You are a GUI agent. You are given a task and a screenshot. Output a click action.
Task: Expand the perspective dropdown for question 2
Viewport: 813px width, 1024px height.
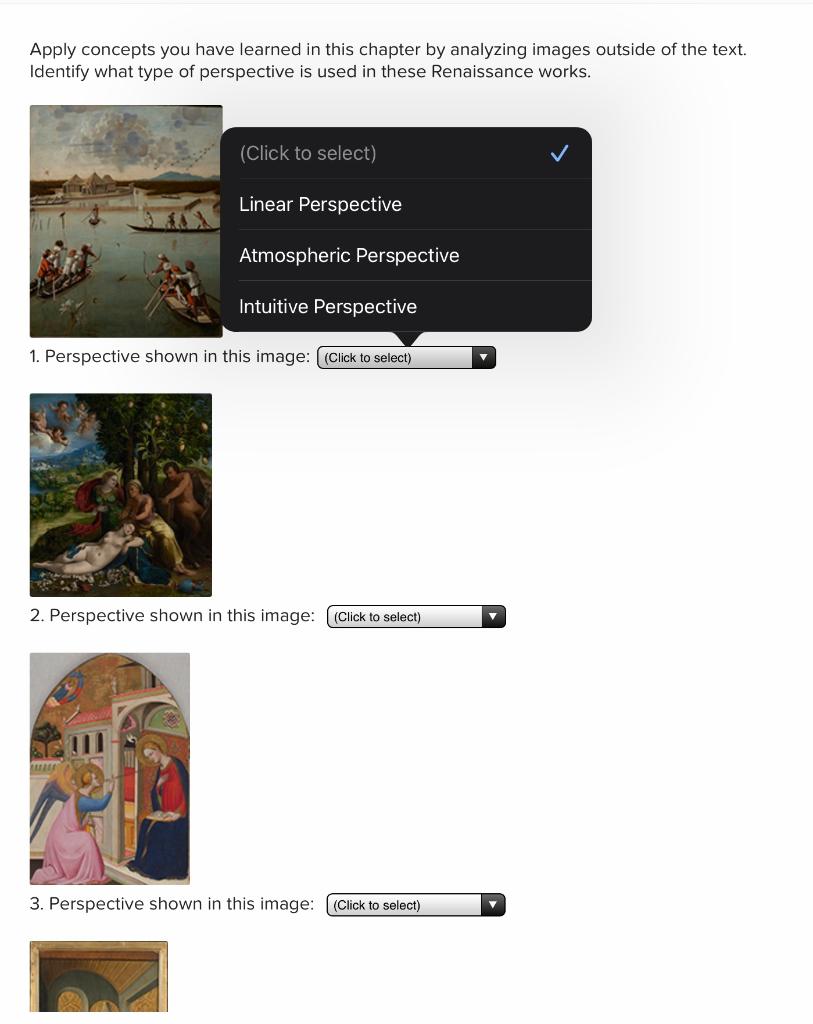pos(416,617)
